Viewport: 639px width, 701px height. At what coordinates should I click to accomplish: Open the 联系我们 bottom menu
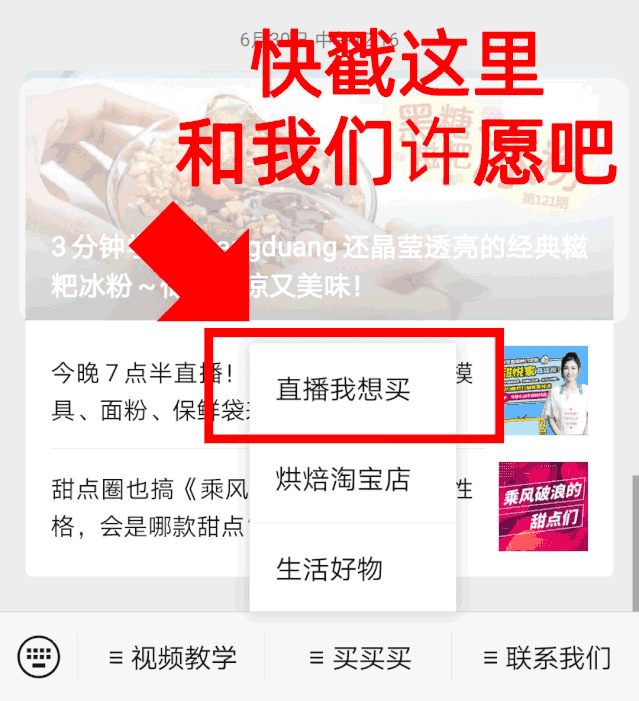pyautogui.click(x=546, y=658)
